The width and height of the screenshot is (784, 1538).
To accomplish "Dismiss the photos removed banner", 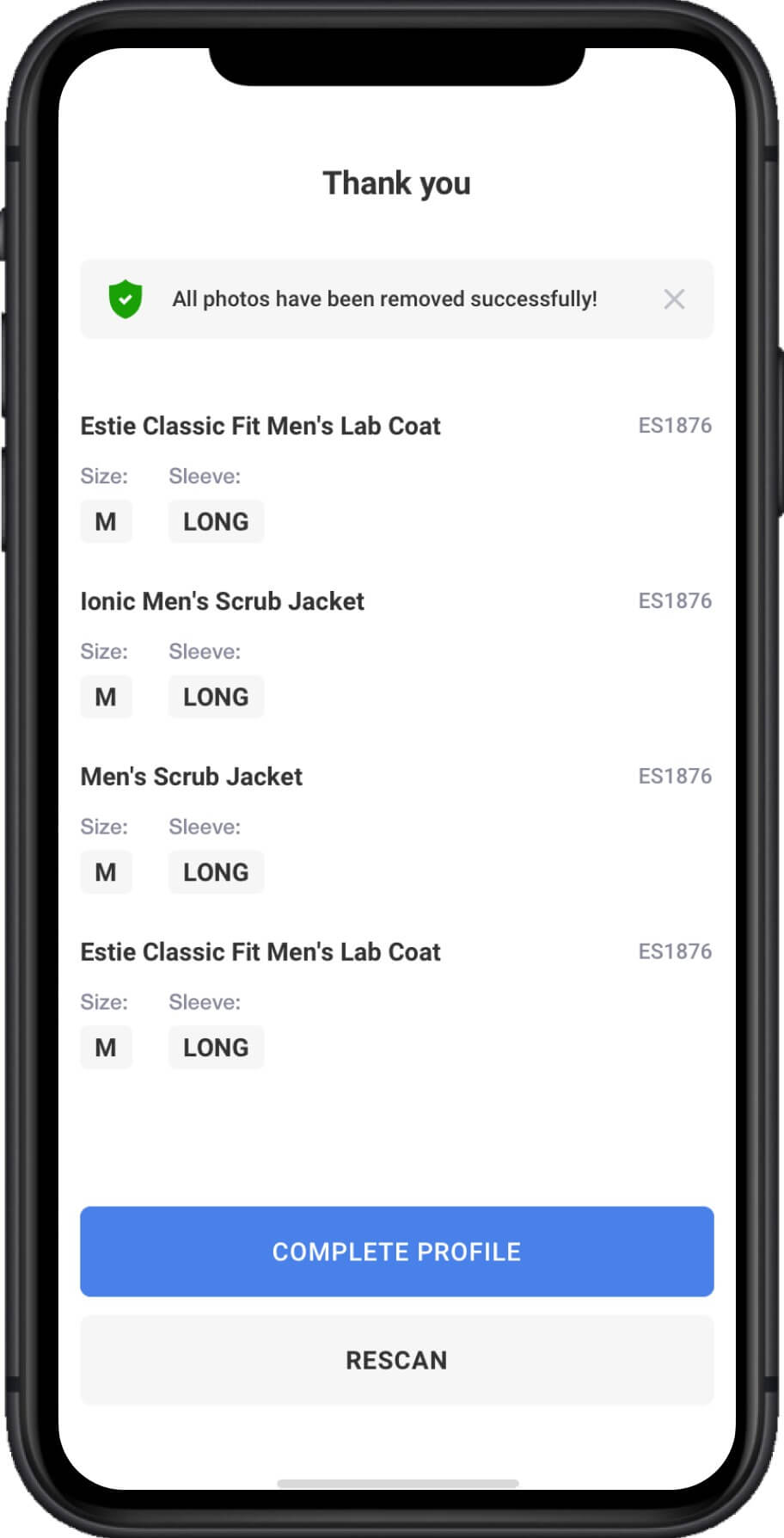I will pyautogui.click(x=674, y=299).
